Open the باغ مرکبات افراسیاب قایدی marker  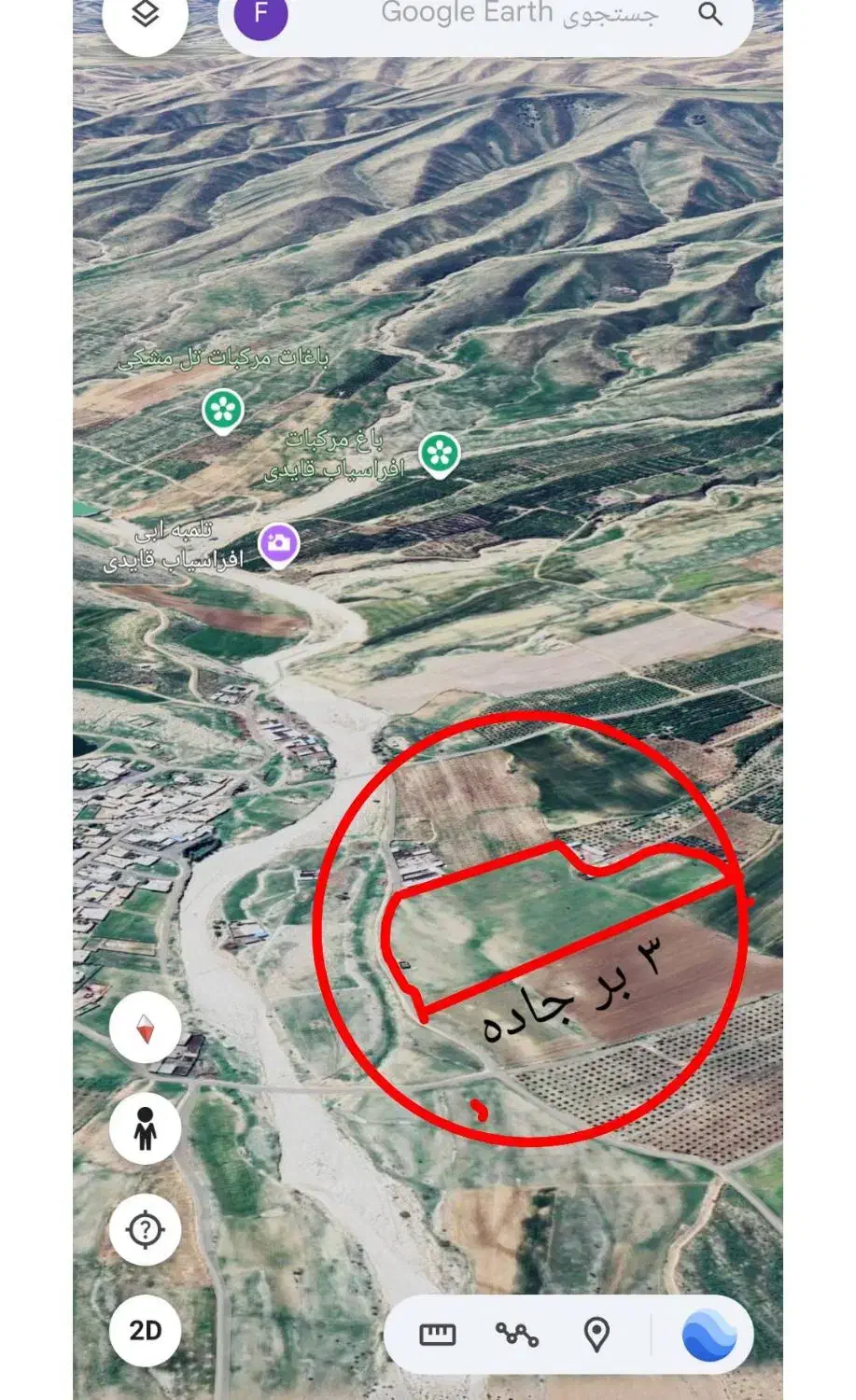pos(439,454)
